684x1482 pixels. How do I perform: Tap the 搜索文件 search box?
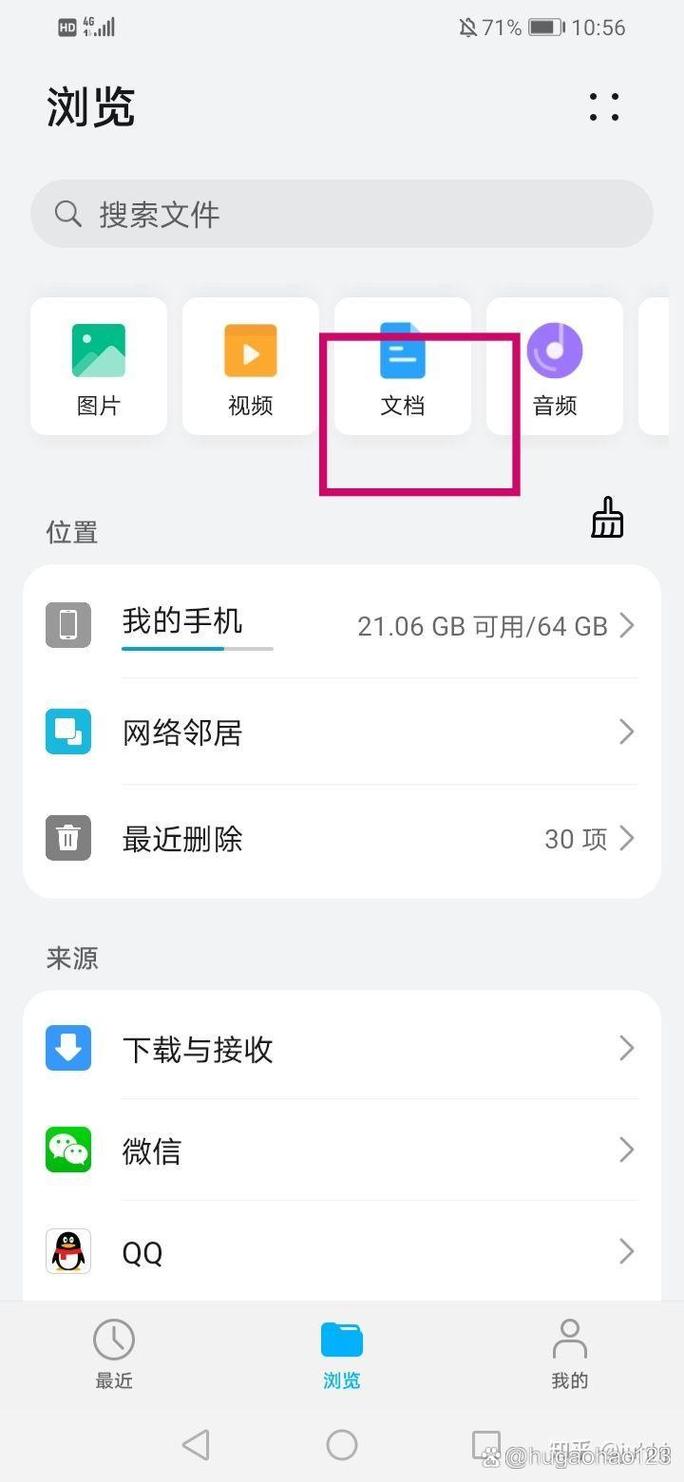pos(341,214)
